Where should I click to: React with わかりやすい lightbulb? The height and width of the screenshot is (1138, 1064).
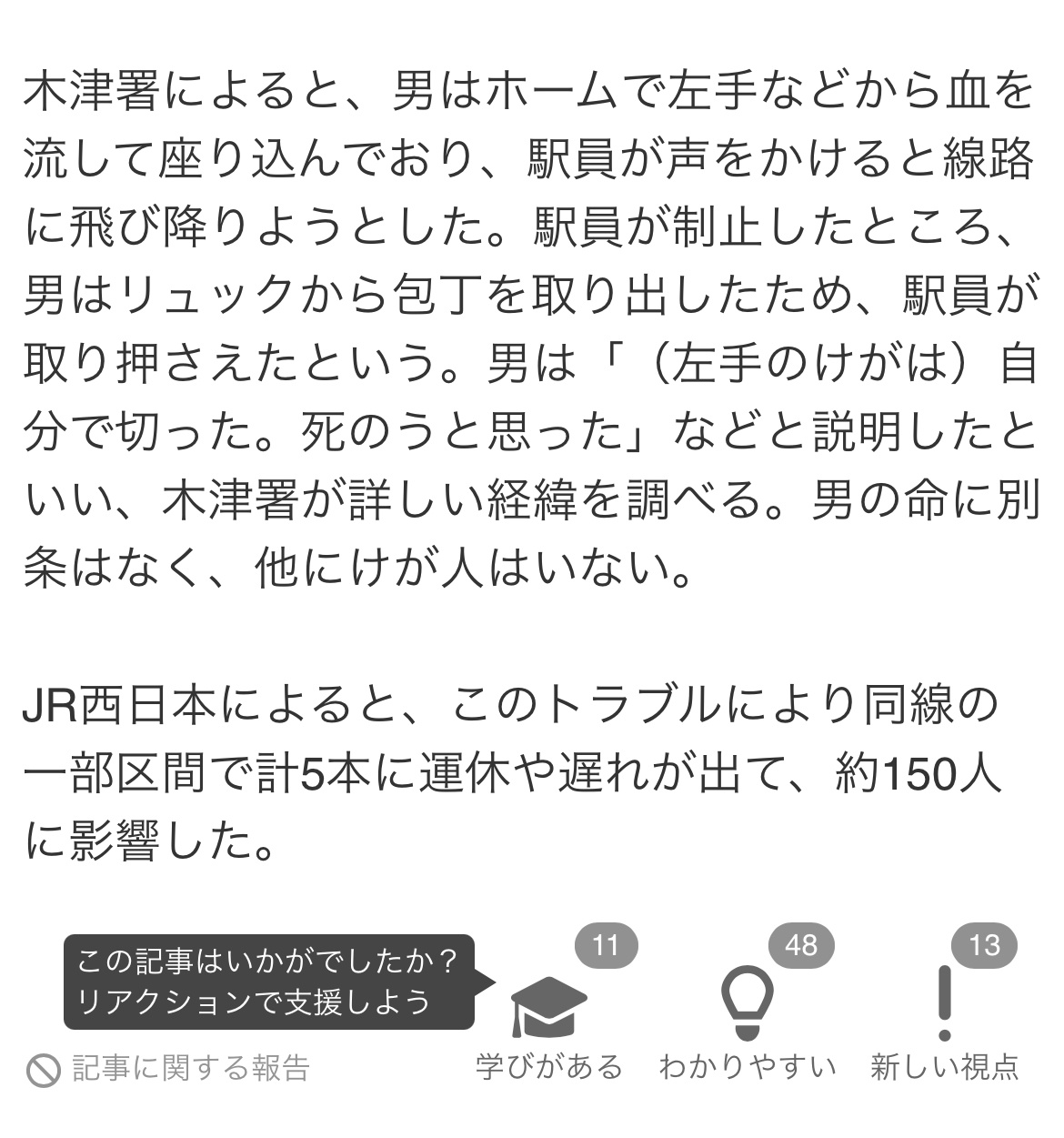[747, 1003]
